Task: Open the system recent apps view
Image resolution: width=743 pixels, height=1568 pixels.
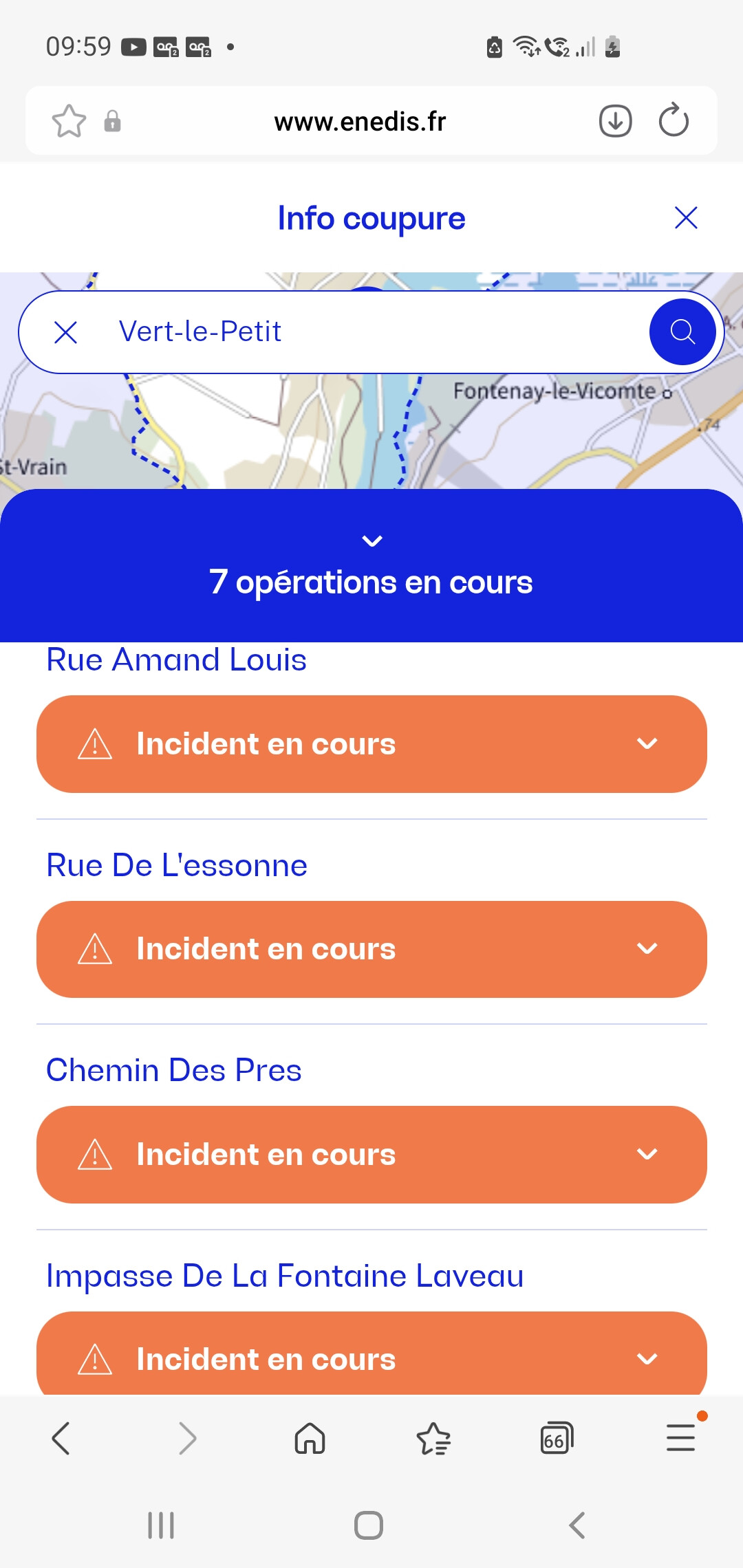Action: pyautogui.click(x=161, y=1525)
